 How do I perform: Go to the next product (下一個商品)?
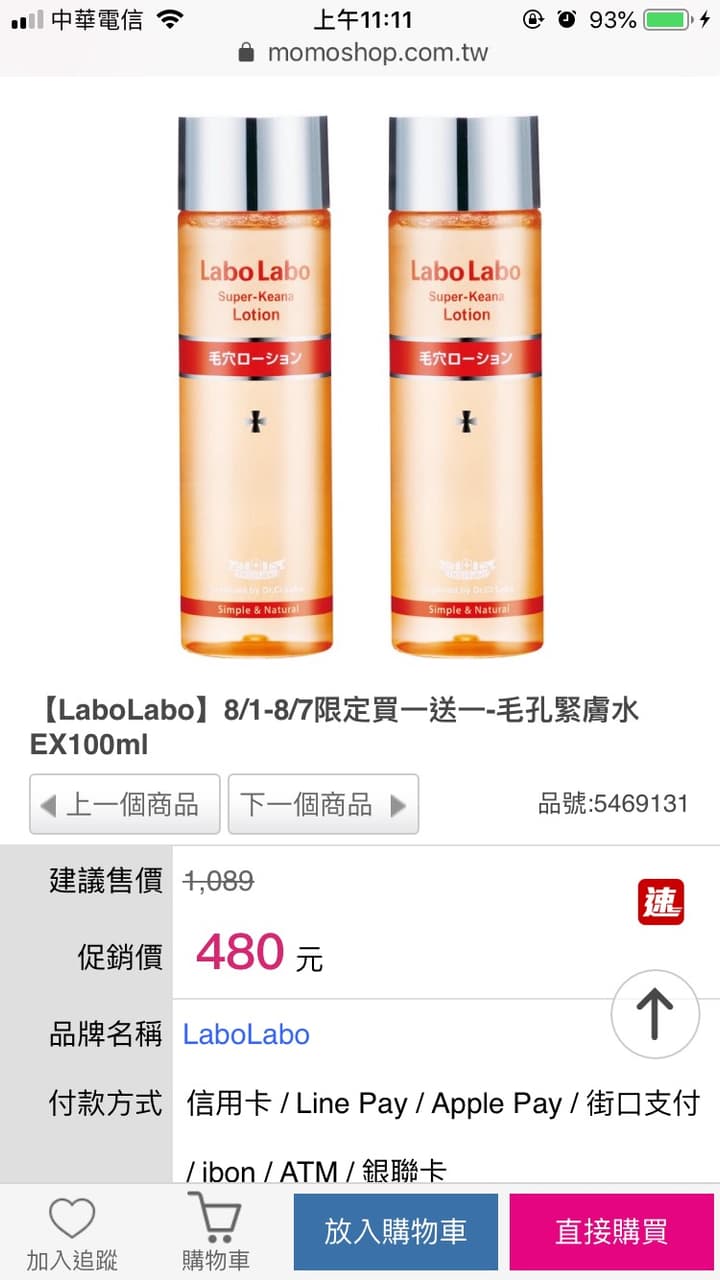[323, 804]
